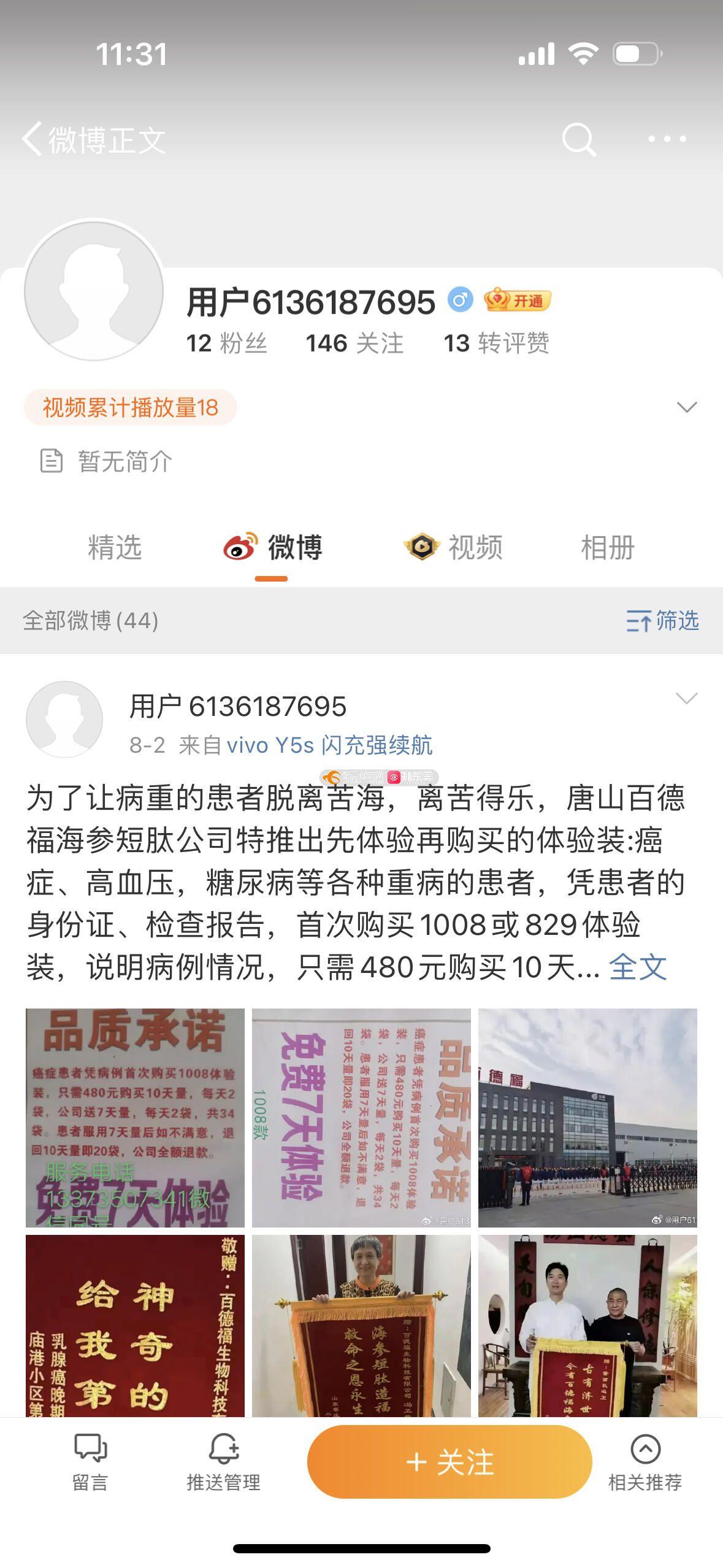Open the three-dot overflow menu

click(667, 140)
